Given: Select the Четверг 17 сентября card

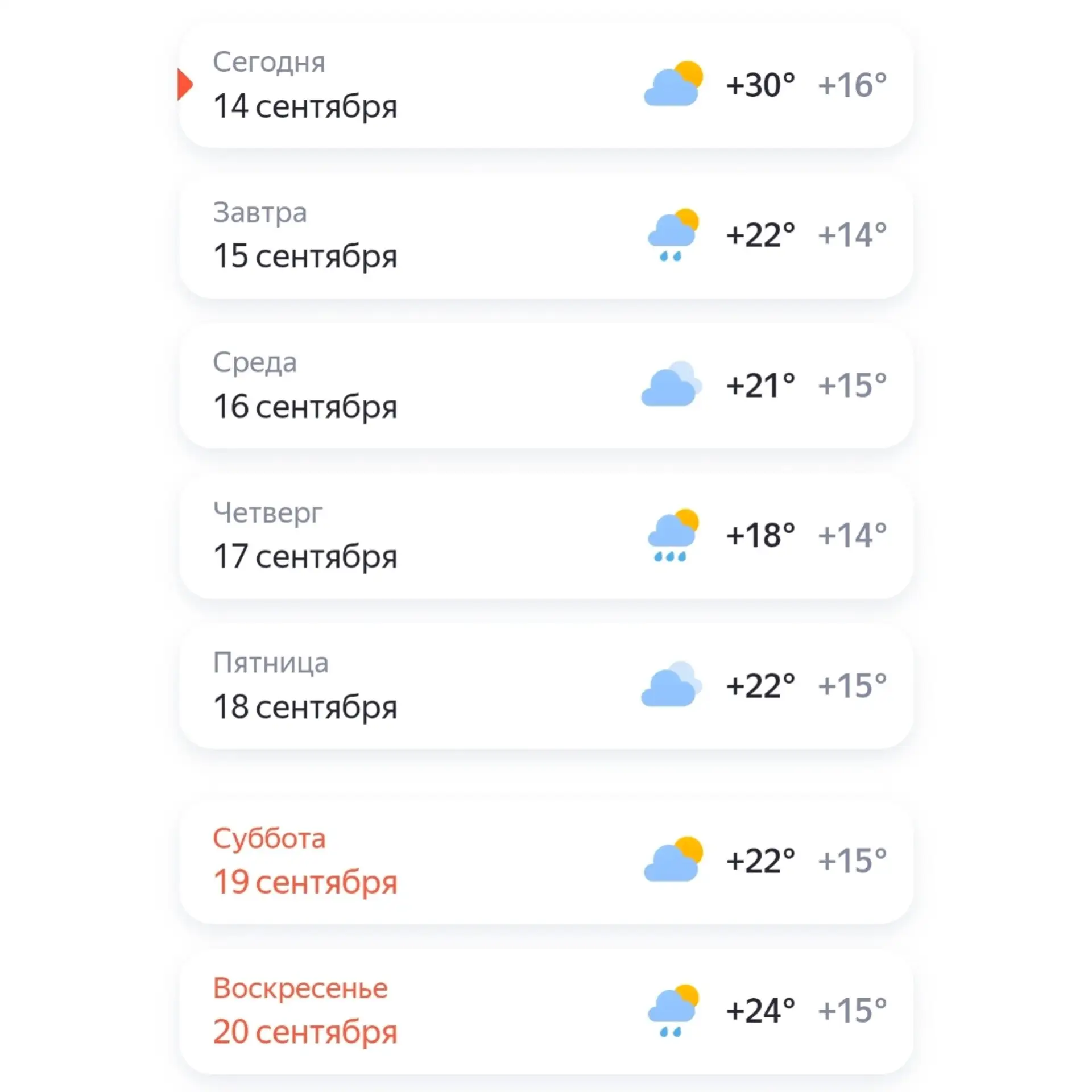Looking at the screenshot, I should point(546,536).
